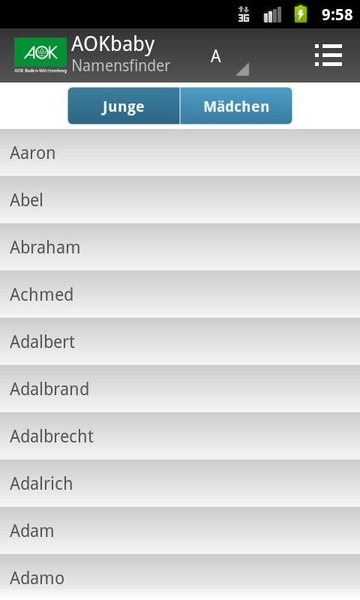View details for Adalbert
360x600 pixels.
(x=180, y=342)
